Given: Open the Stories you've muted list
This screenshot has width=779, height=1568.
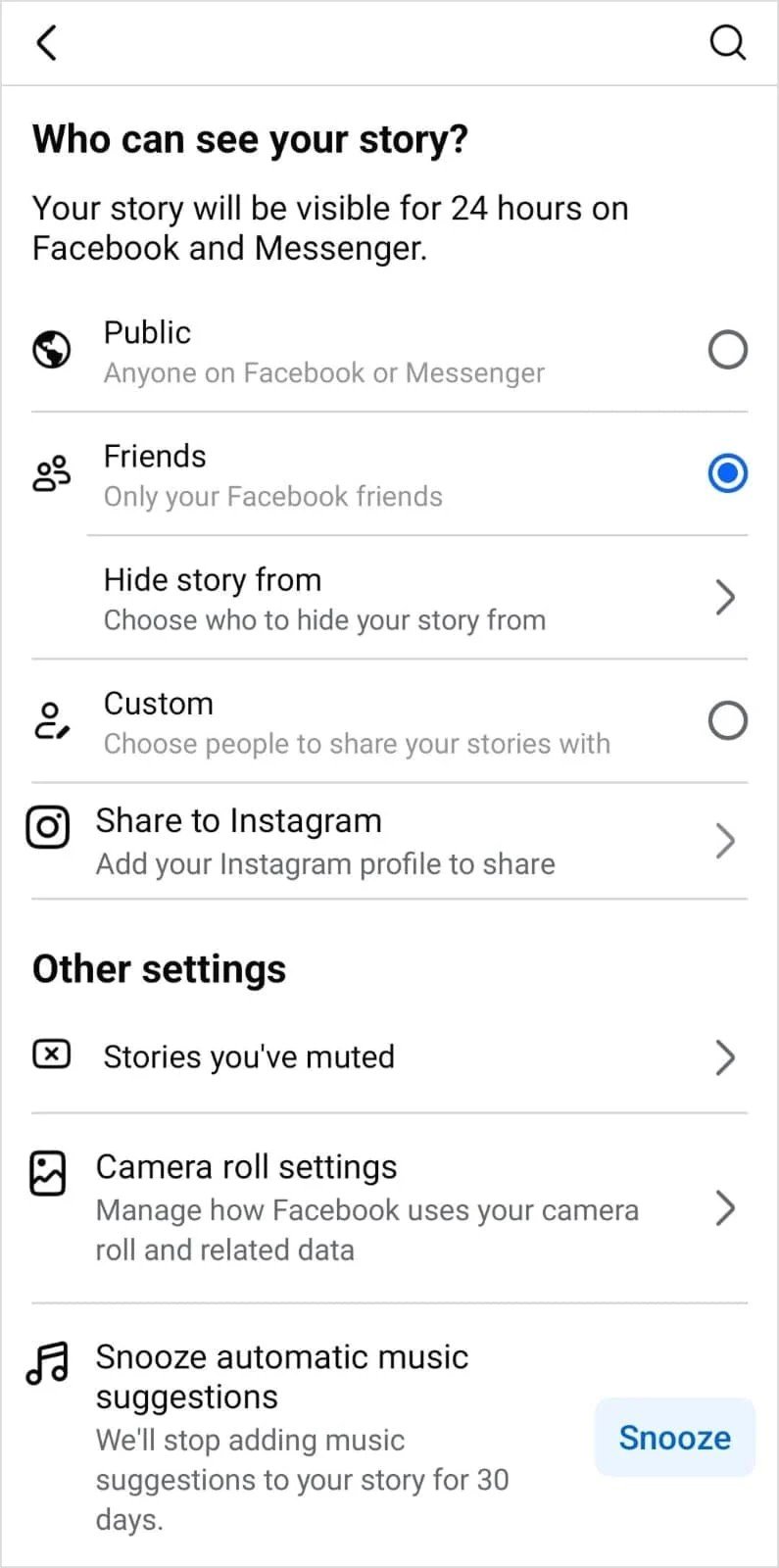Looking at the screenshot, I should (725, 1057).
